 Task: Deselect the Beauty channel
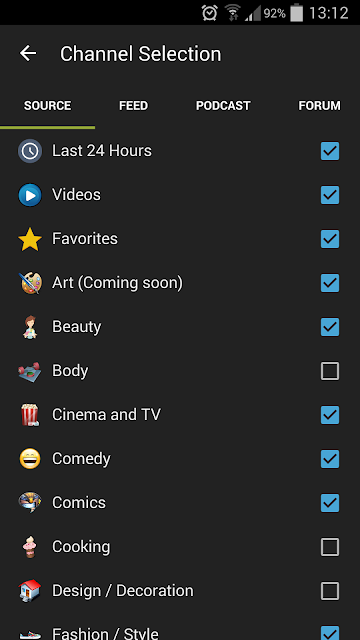point(330,327)
